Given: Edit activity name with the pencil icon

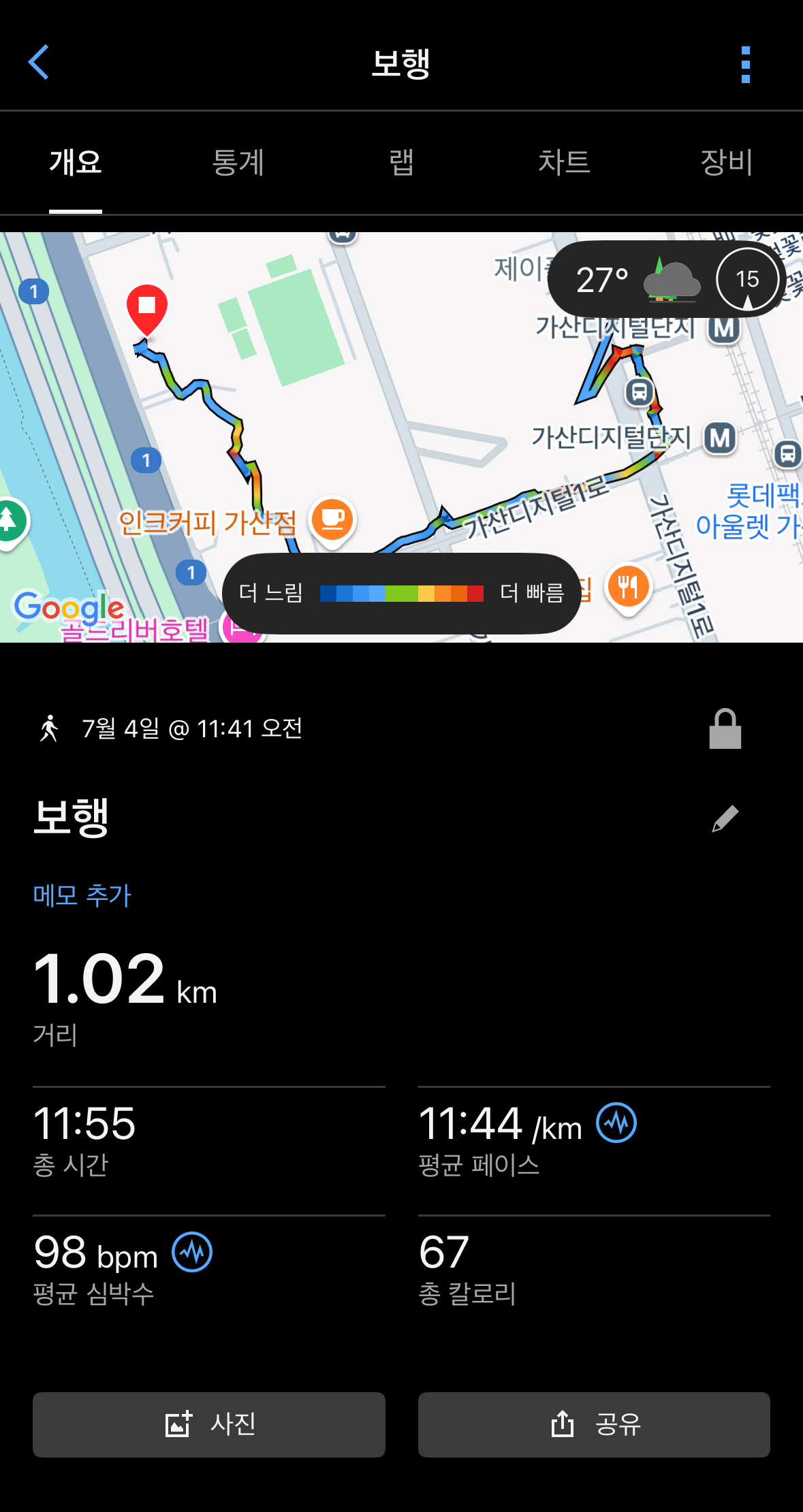Looking at the screenshot, I should [x=725, y=818].
